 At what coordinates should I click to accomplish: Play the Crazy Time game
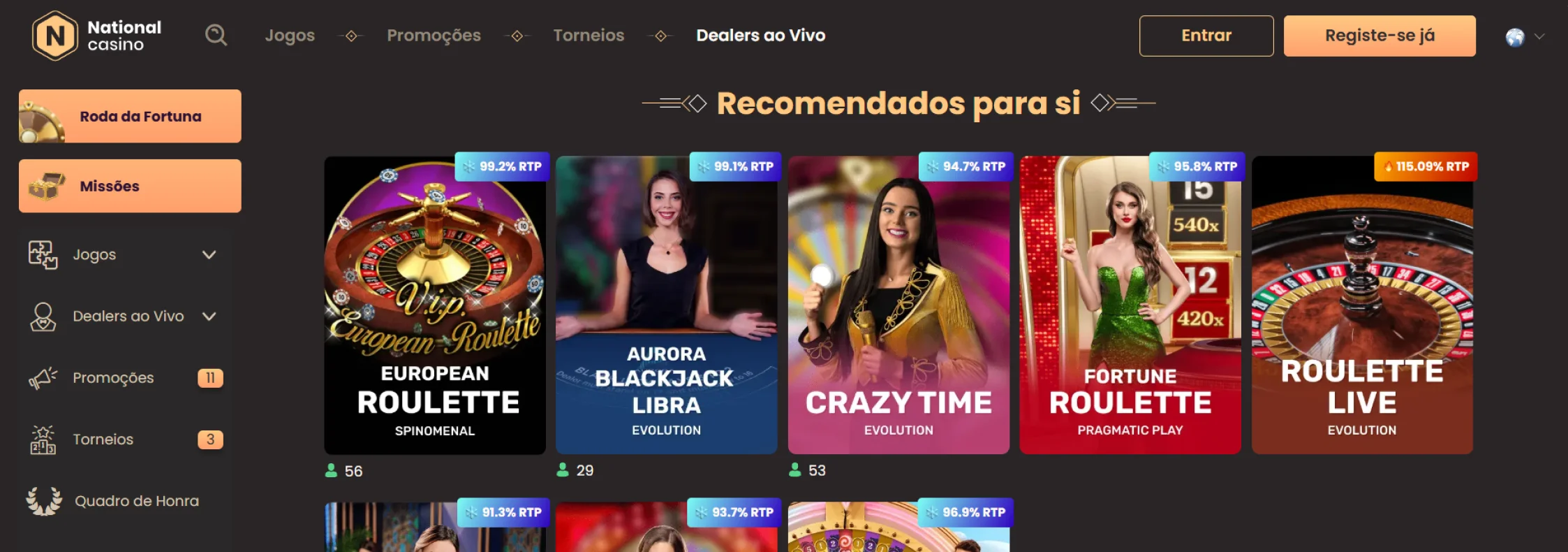pyautogui.click(x=898, y=305)
